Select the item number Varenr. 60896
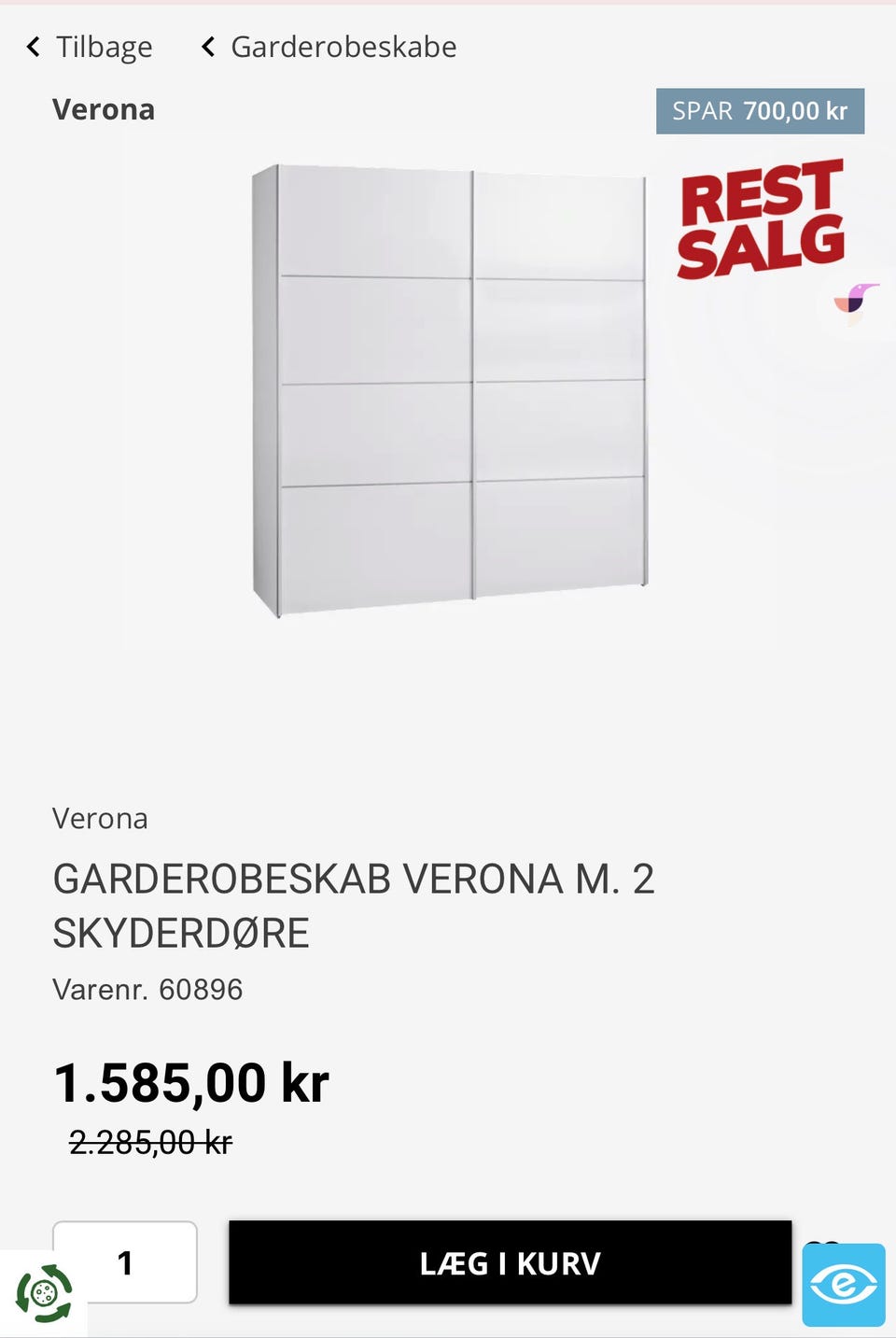This screenshot has width=896, height=1338. coord(147,990)
